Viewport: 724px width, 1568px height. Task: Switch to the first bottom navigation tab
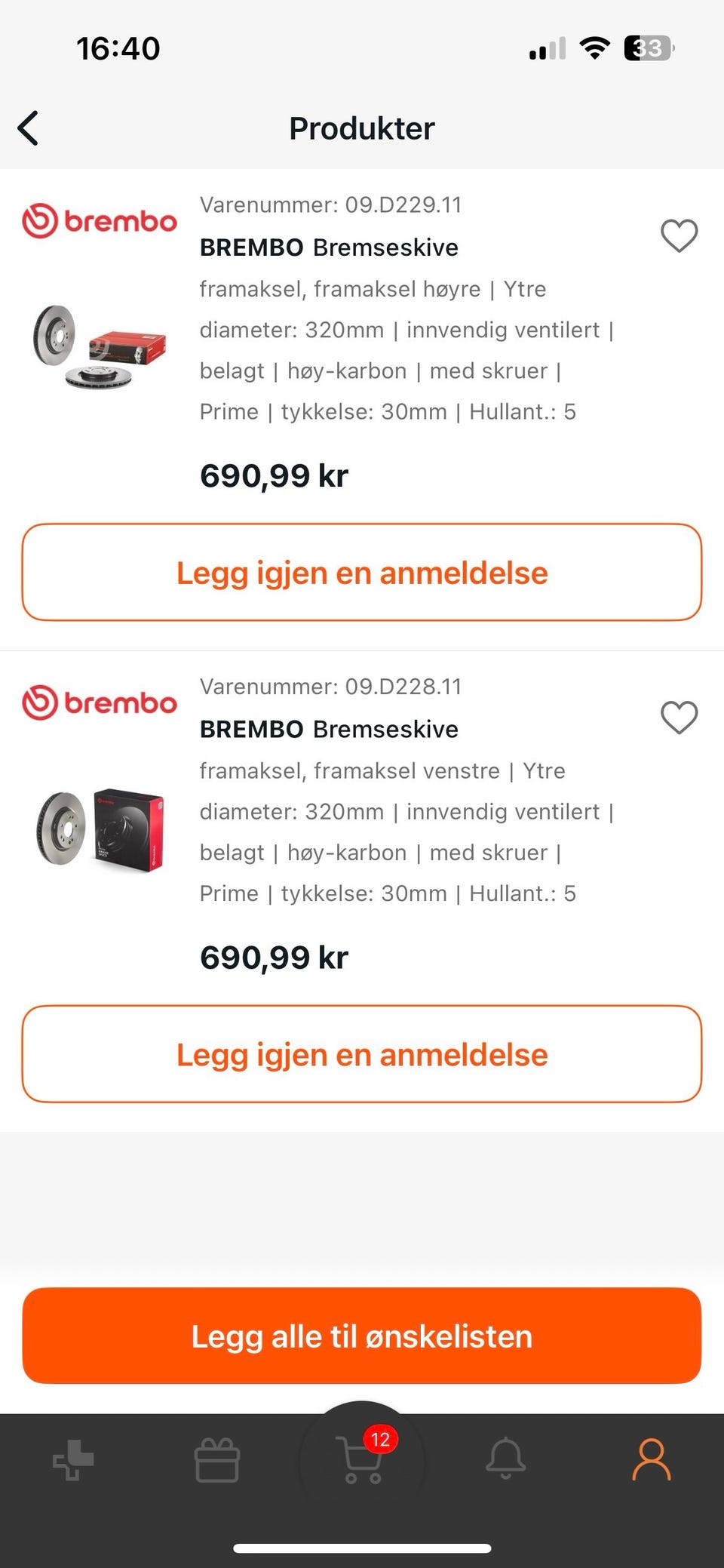[73, 1459]
